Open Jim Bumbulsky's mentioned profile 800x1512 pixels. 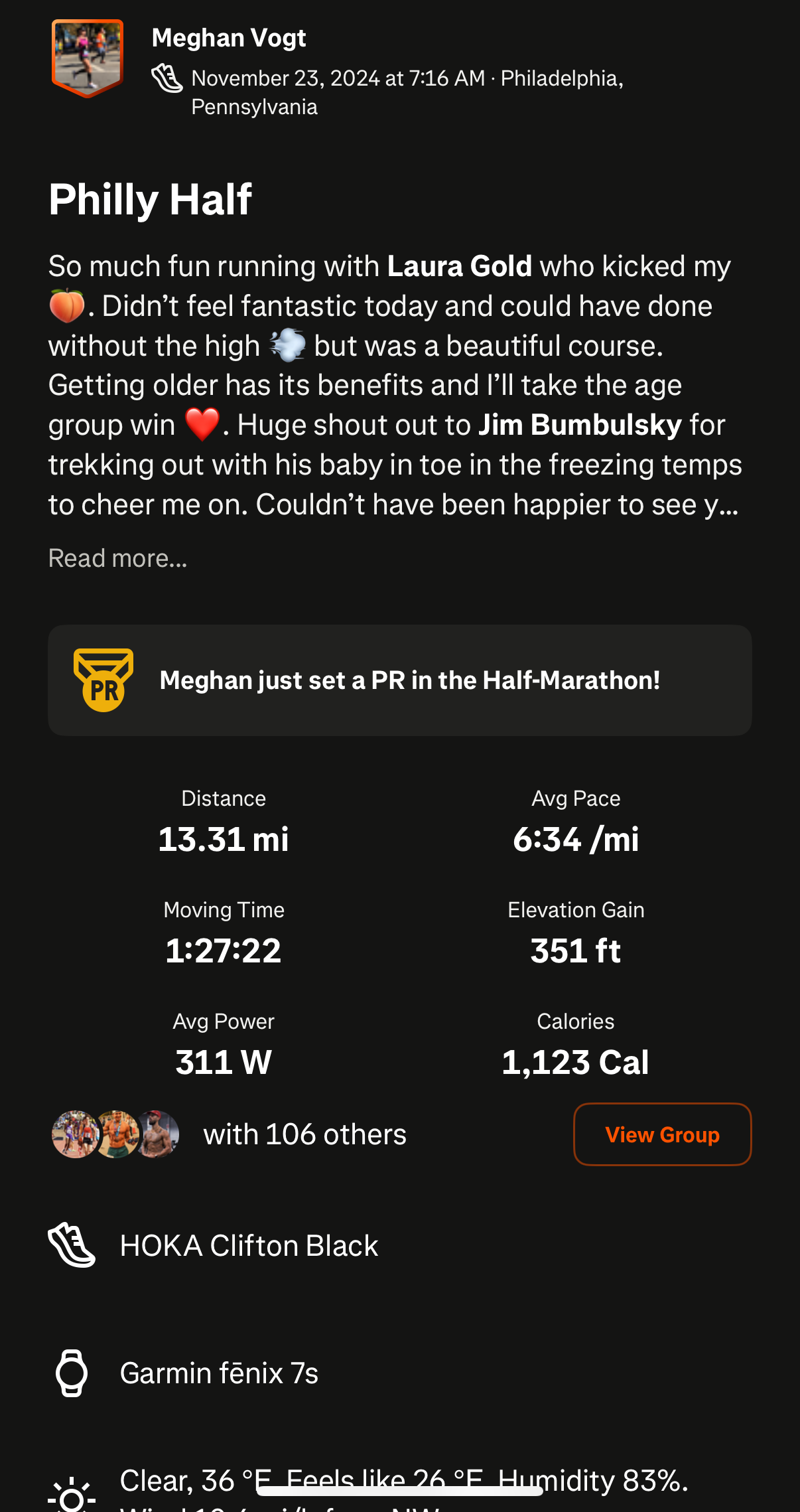[580, 425]
